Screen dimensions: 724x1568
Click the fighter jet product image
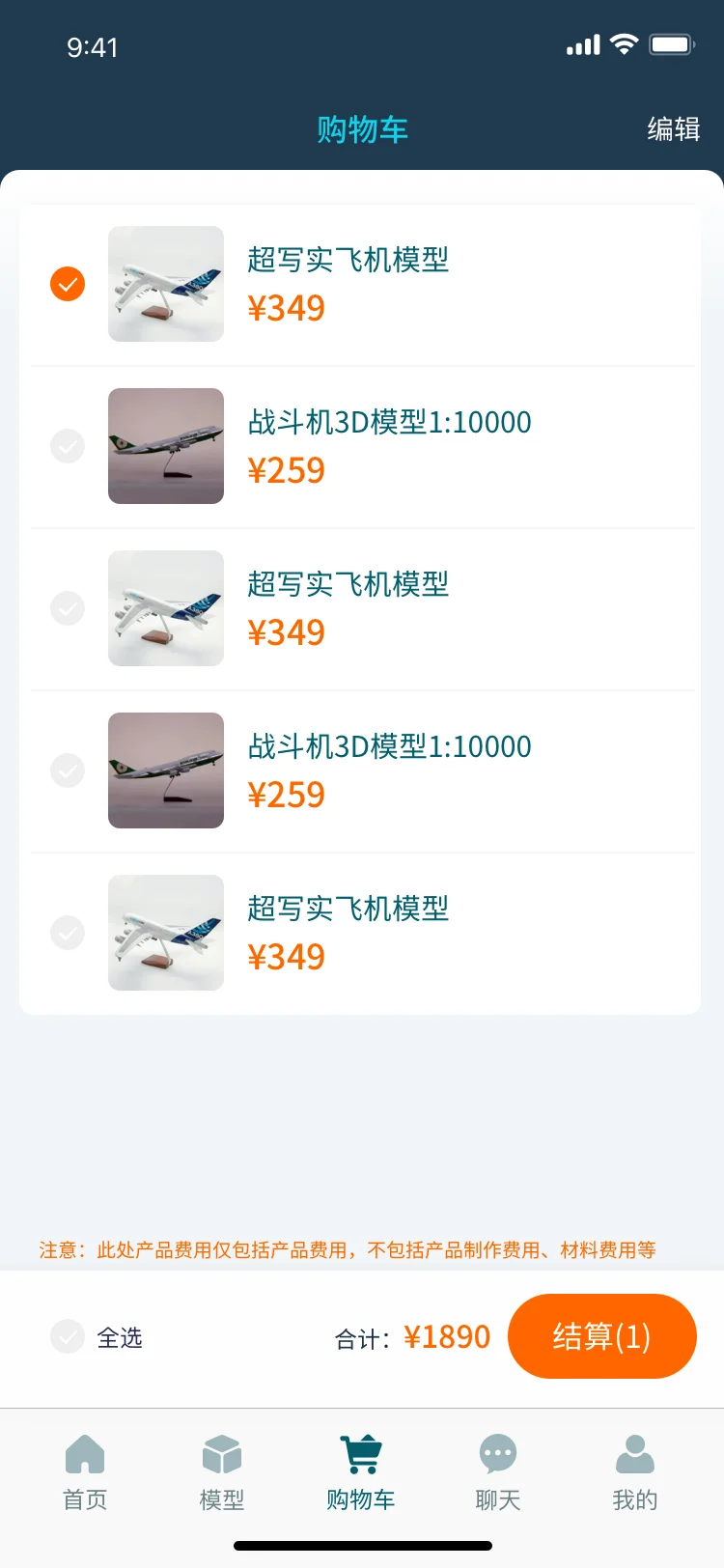coord(165,446)
